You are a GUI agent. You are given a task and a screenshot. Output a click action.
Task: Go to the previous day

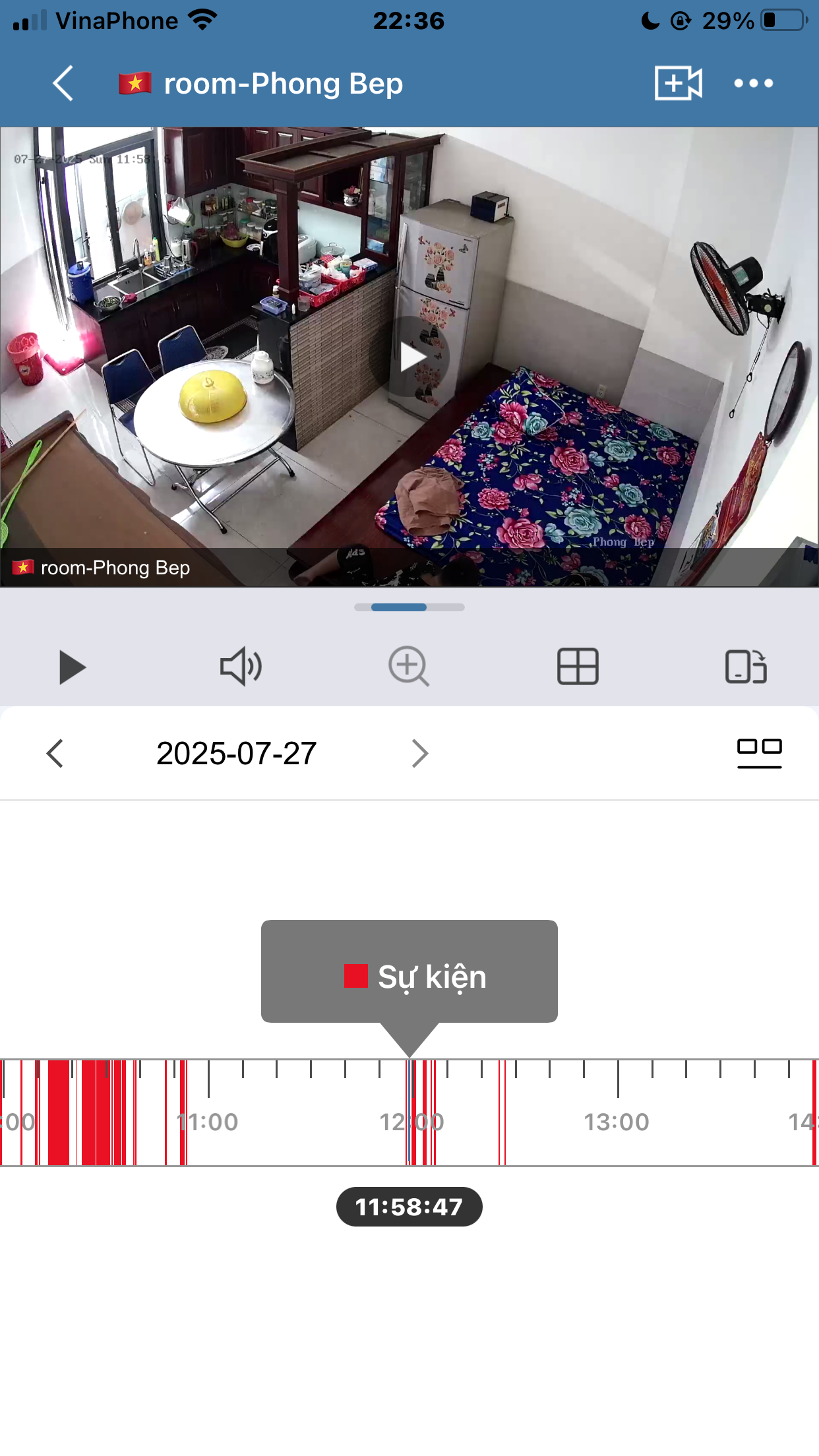55,753
